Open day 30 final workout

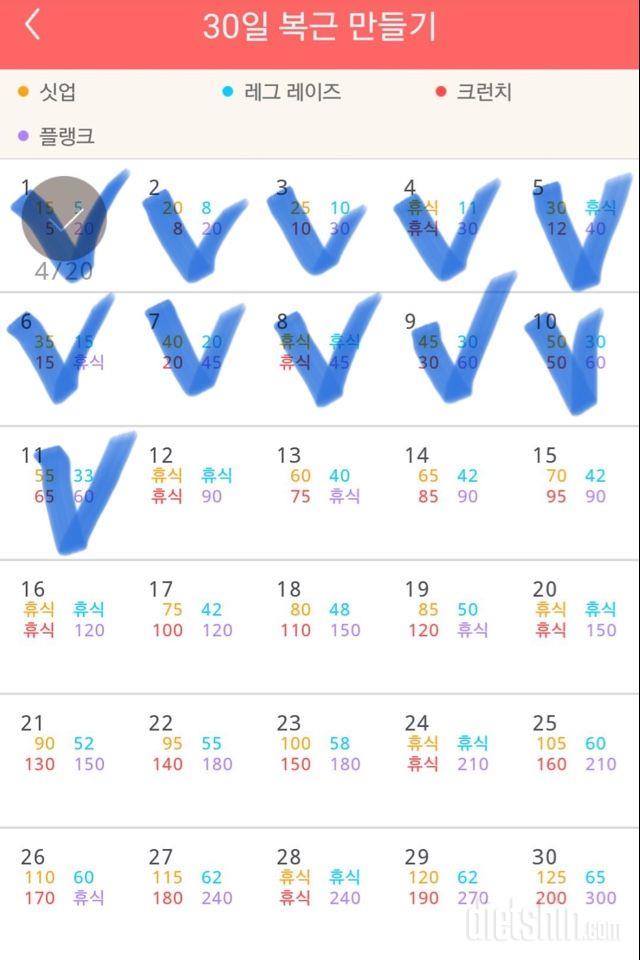click(x=576, y=893)
